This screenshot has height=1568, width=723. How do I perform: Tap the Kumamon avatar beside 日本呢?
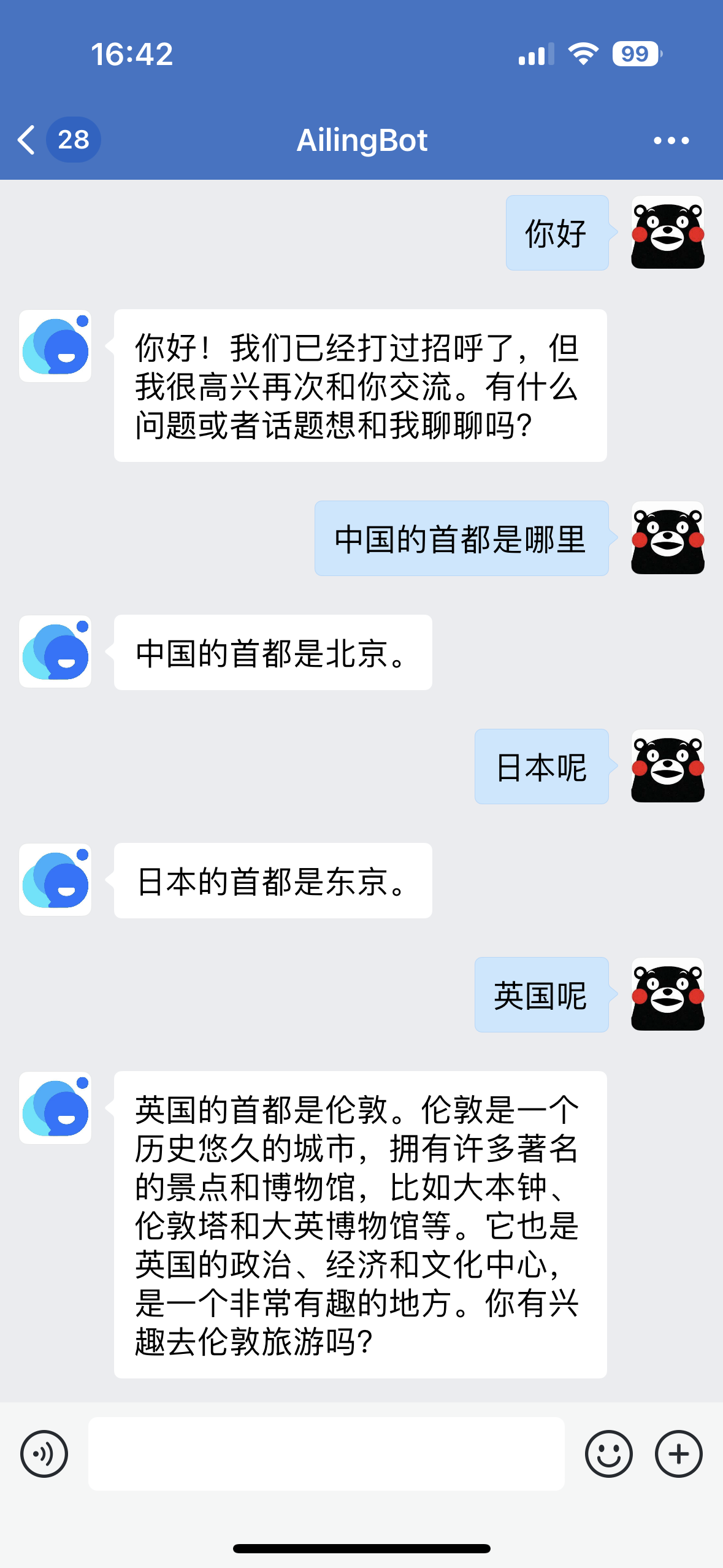coord(667,769)
